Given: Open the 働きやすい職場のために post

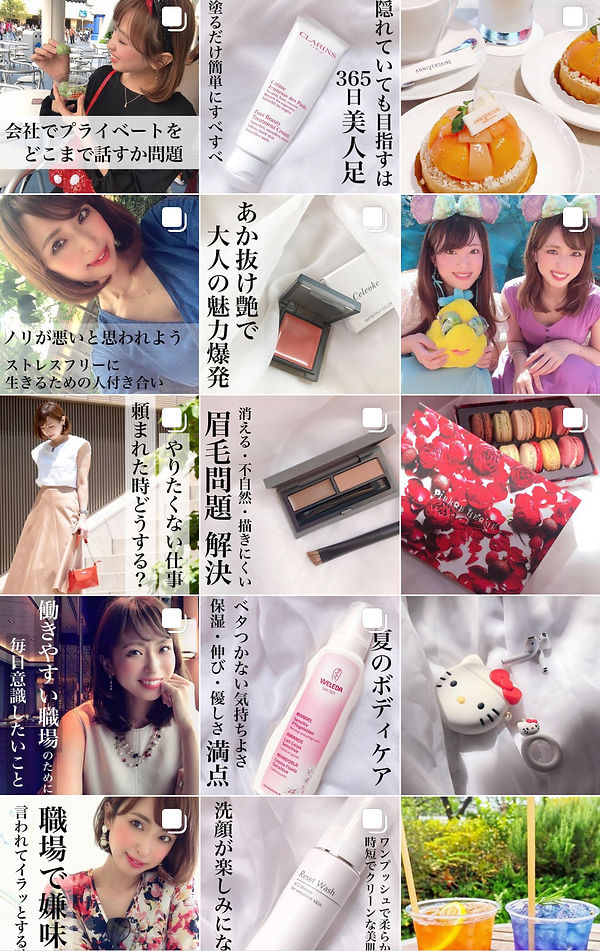Looking at the screenshot, I should (x=98, y=695).
